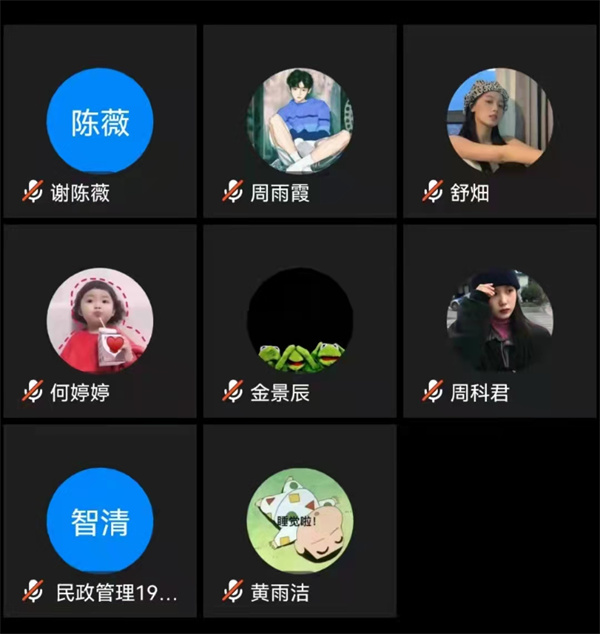This screenshot has width=600, height=634.
Task: Select participant tile 谢陈薇
Action: coord(100,122)
